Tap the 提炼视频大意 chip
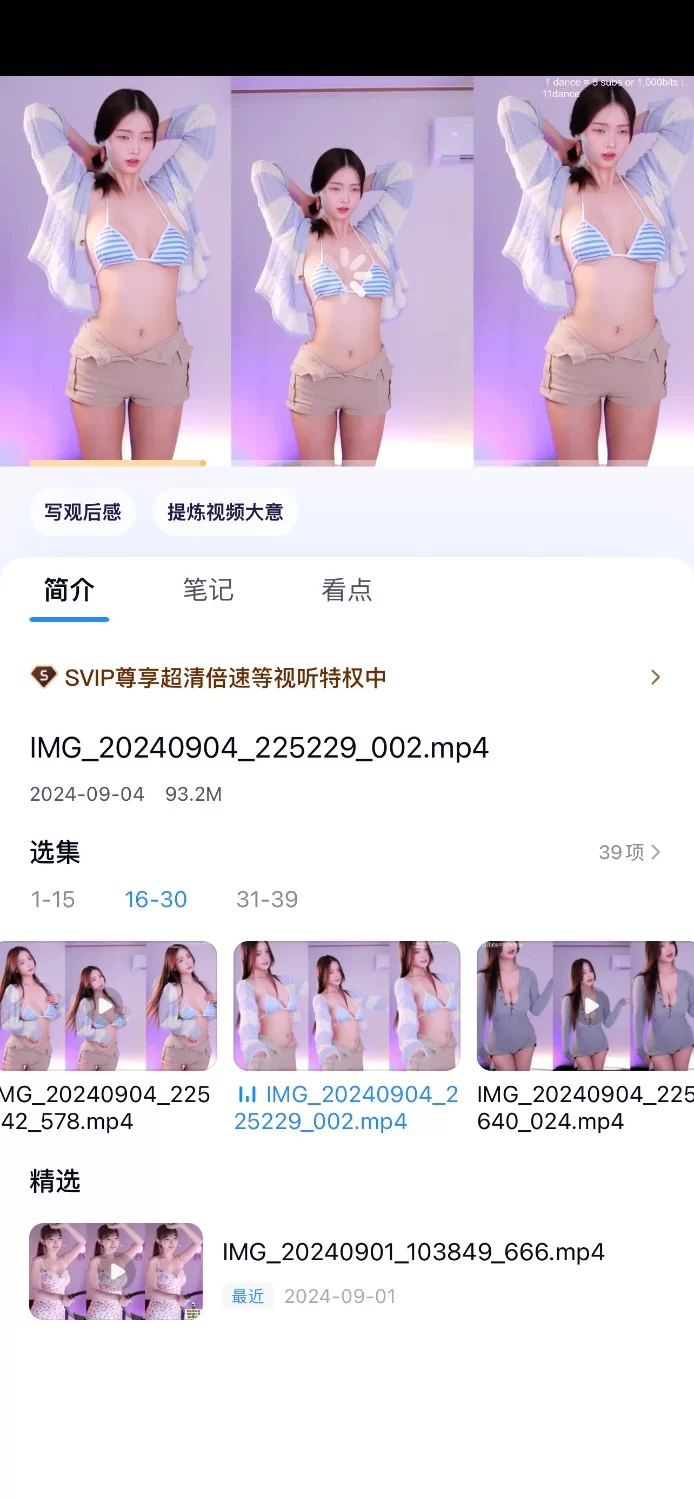694x1500 pixels. tap(225, 512)
